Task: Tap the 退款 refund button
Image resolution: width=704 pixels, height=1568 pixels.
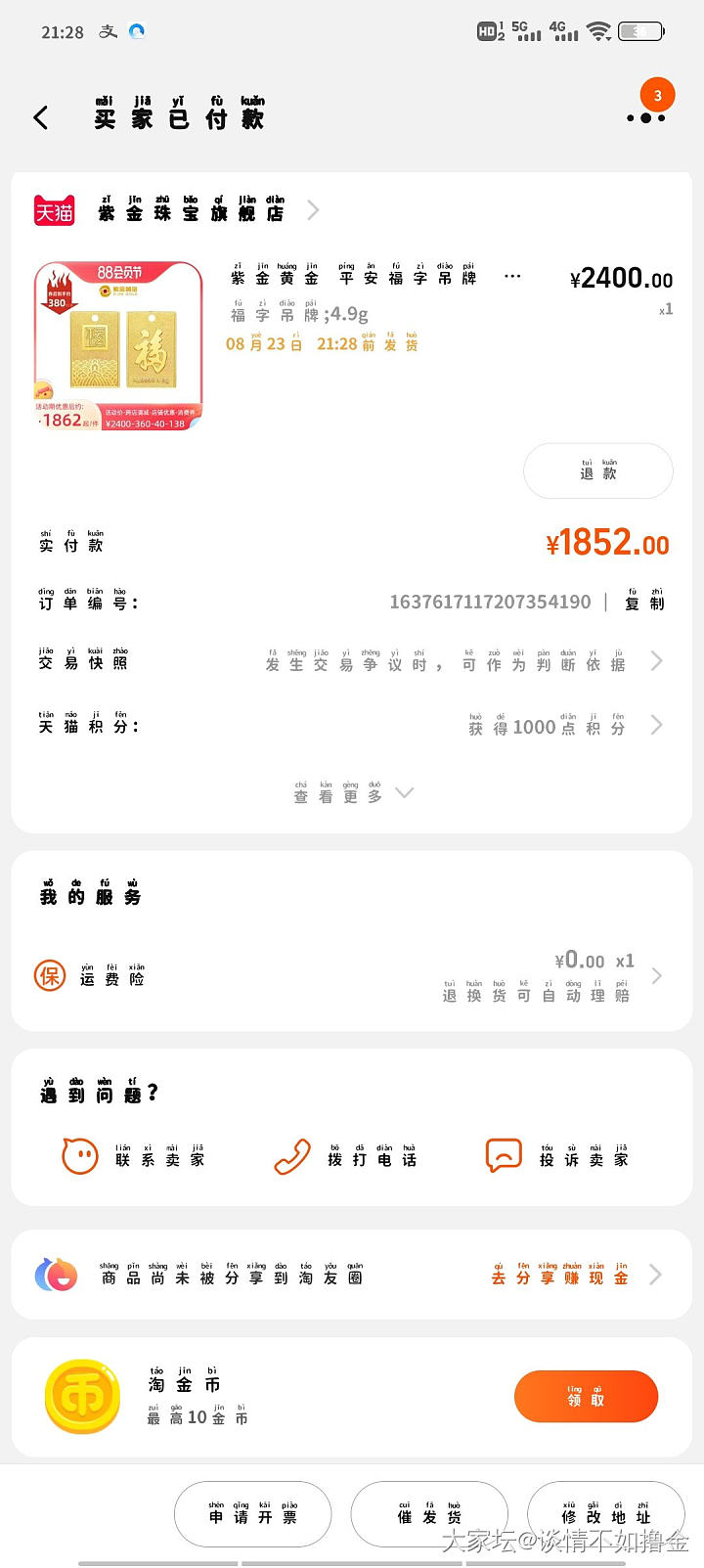Action: (597, 471)
